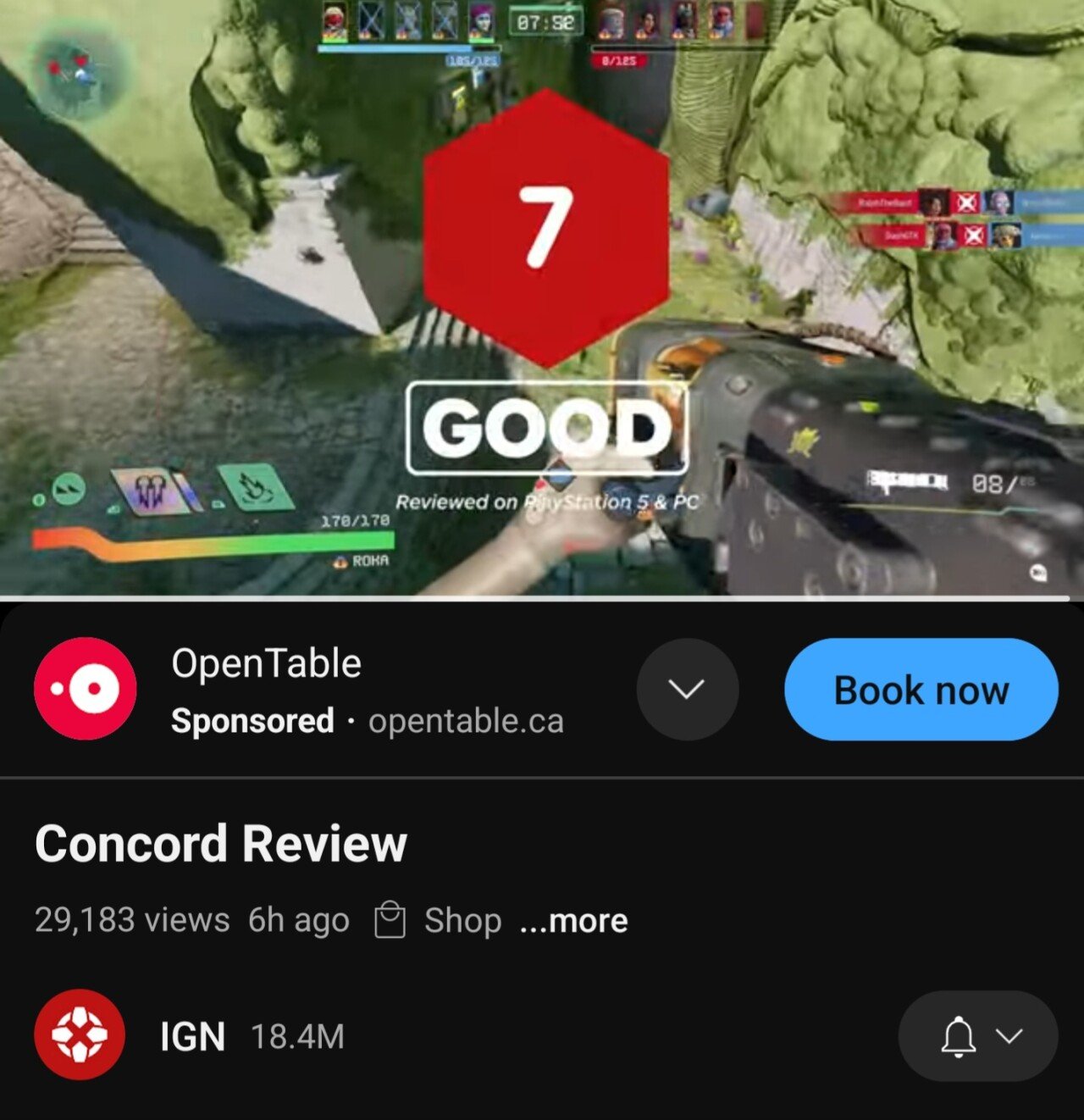The image size is (1084, 1120).
Task: Open the OpenTable advertiser logo
Action: pyautogui.click(x=85, y=689)
